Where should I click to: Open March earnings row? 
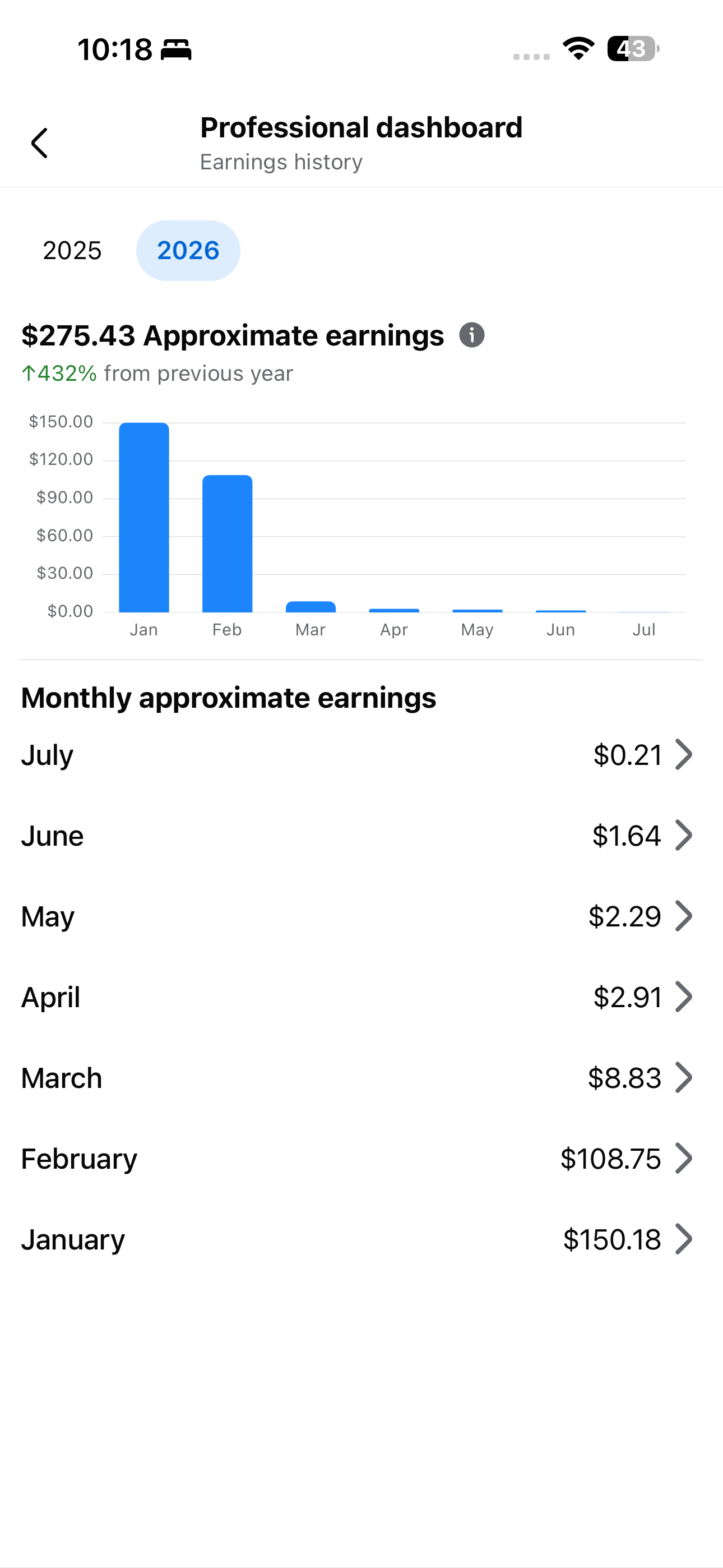(361, 1078)
